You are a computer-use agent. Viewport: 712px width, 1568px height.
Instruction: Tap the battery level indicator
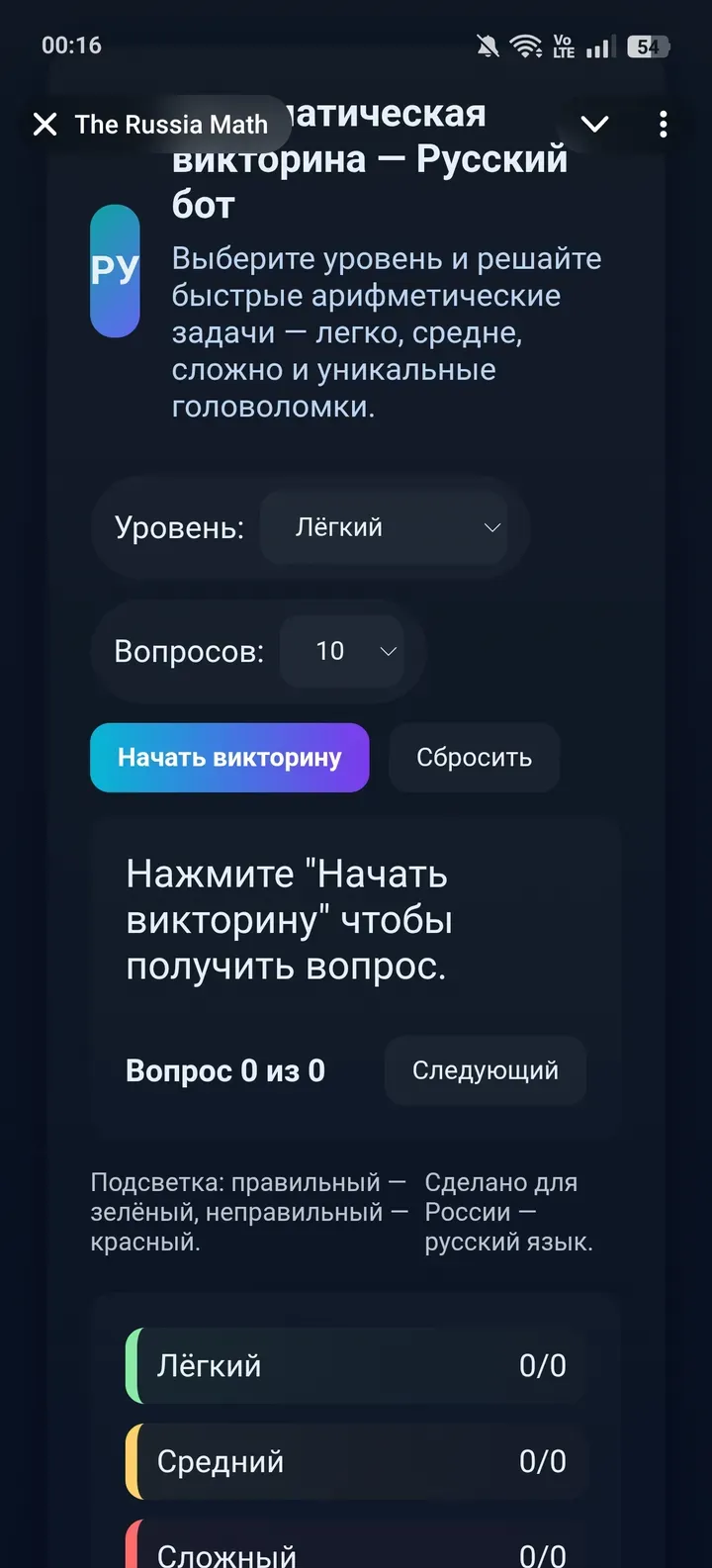click(x=648, y=45)
